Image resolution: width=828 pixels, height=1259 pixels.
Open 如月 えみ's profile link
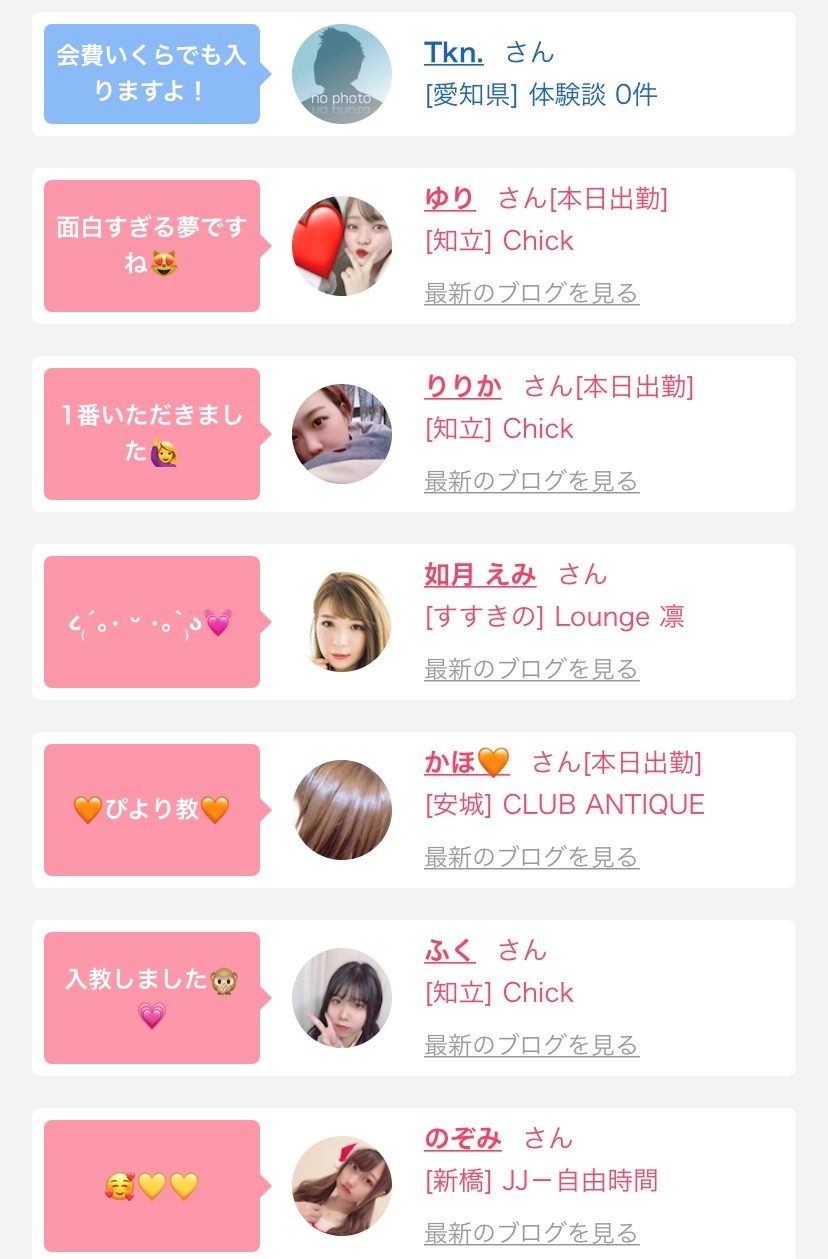480,574
